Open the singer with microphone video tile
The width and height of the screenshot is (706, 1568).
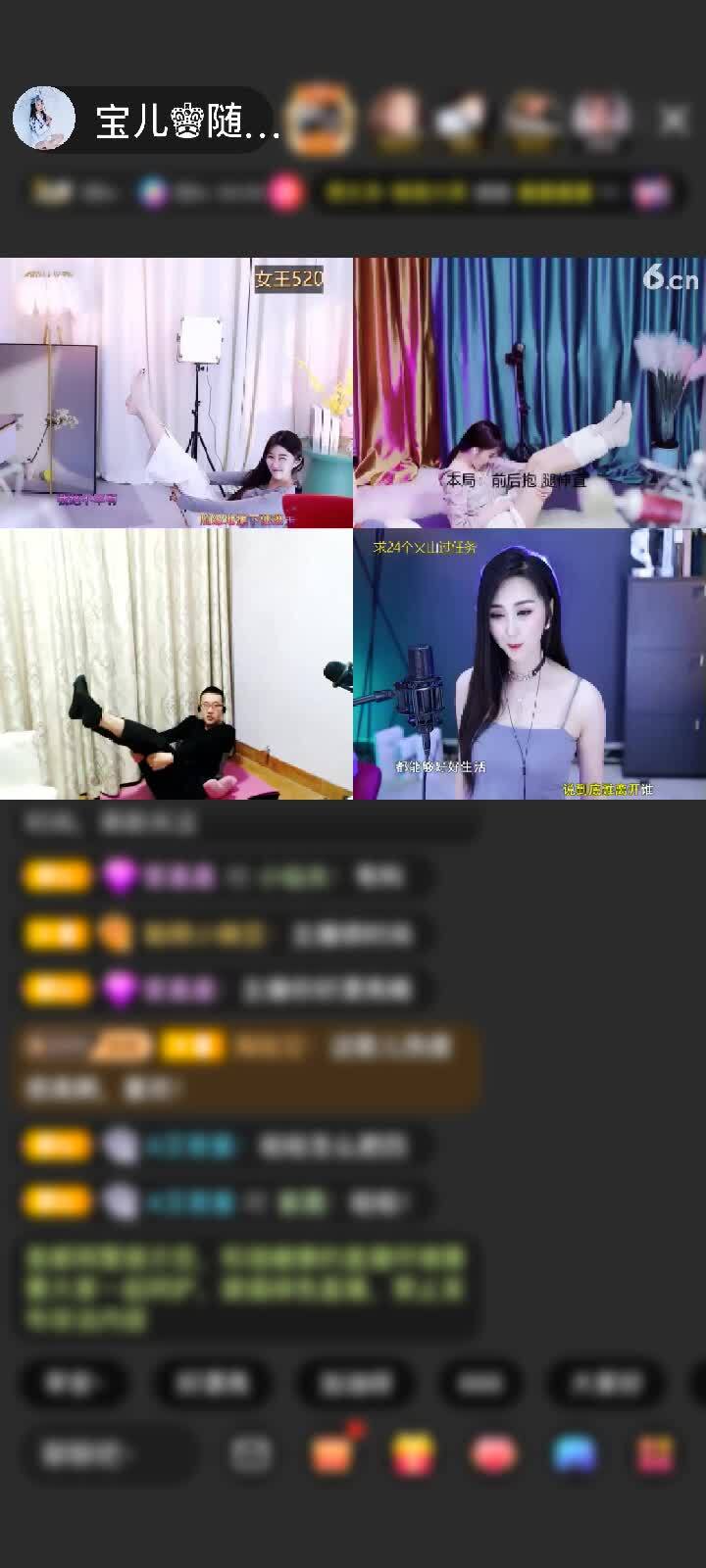[529, 663]
